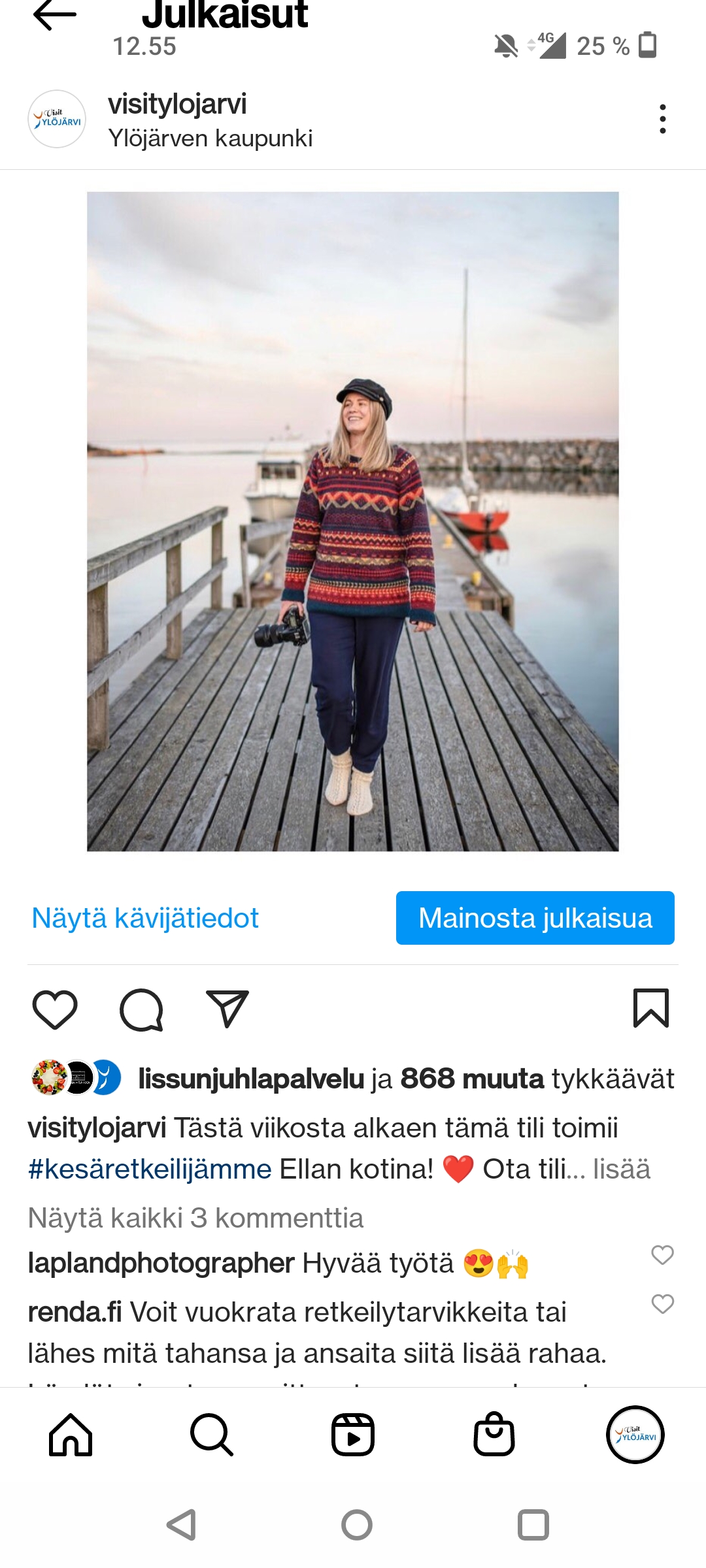Tap Näytä kävijätiedot
706x1568 pixels.
145,918
